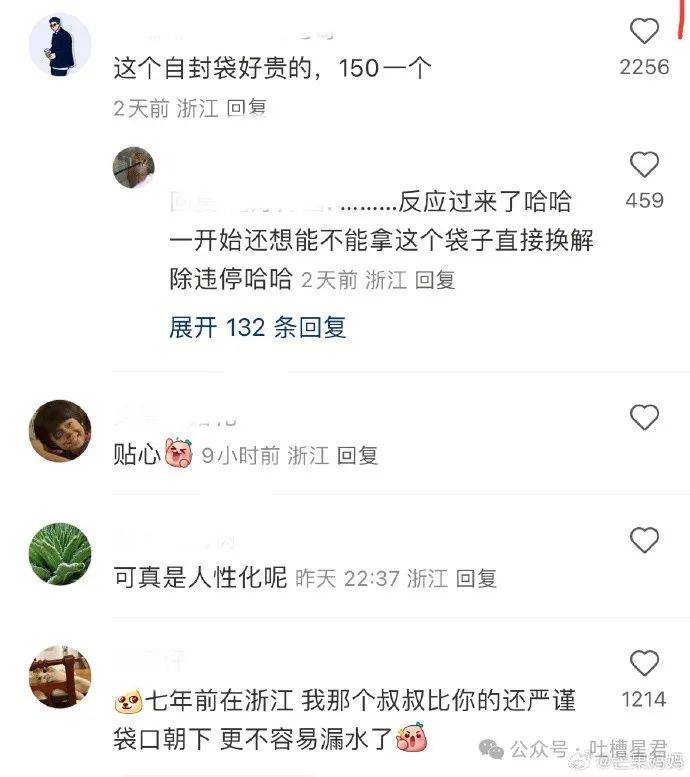Open avatar of 解除违停 reply author

(x=133, y=166)
